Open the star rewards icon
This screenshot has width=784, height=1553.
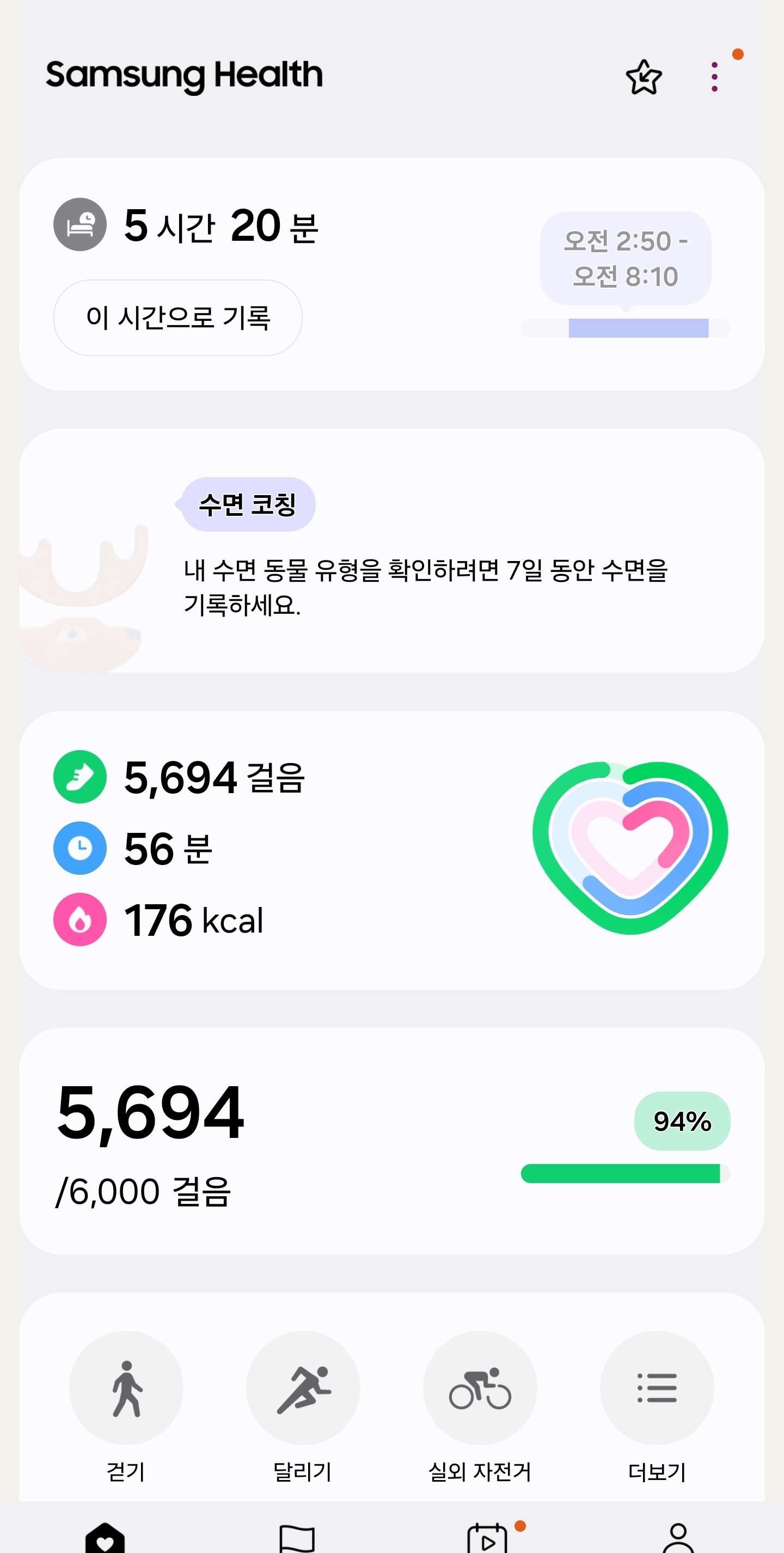click(x=644, y=77)
